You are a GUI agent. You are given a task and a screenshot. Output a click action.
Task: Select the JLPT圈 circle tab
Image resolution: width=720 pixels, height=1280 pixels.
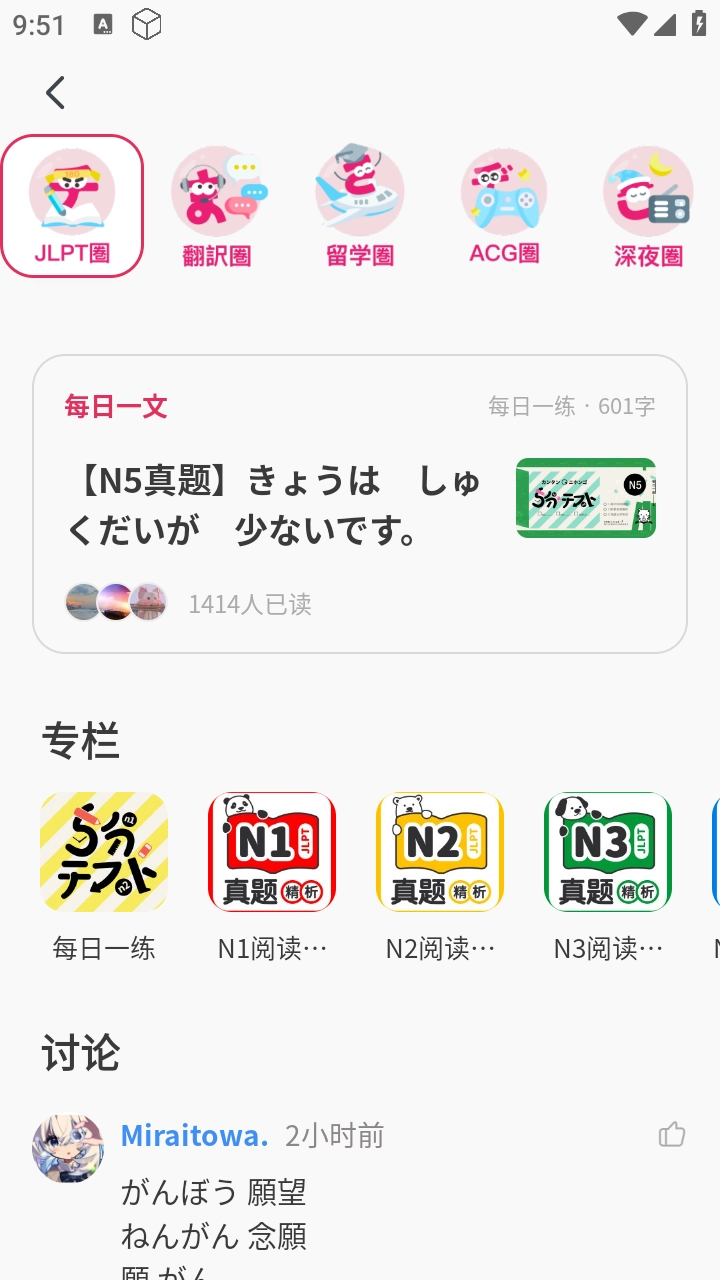point(72,206)
